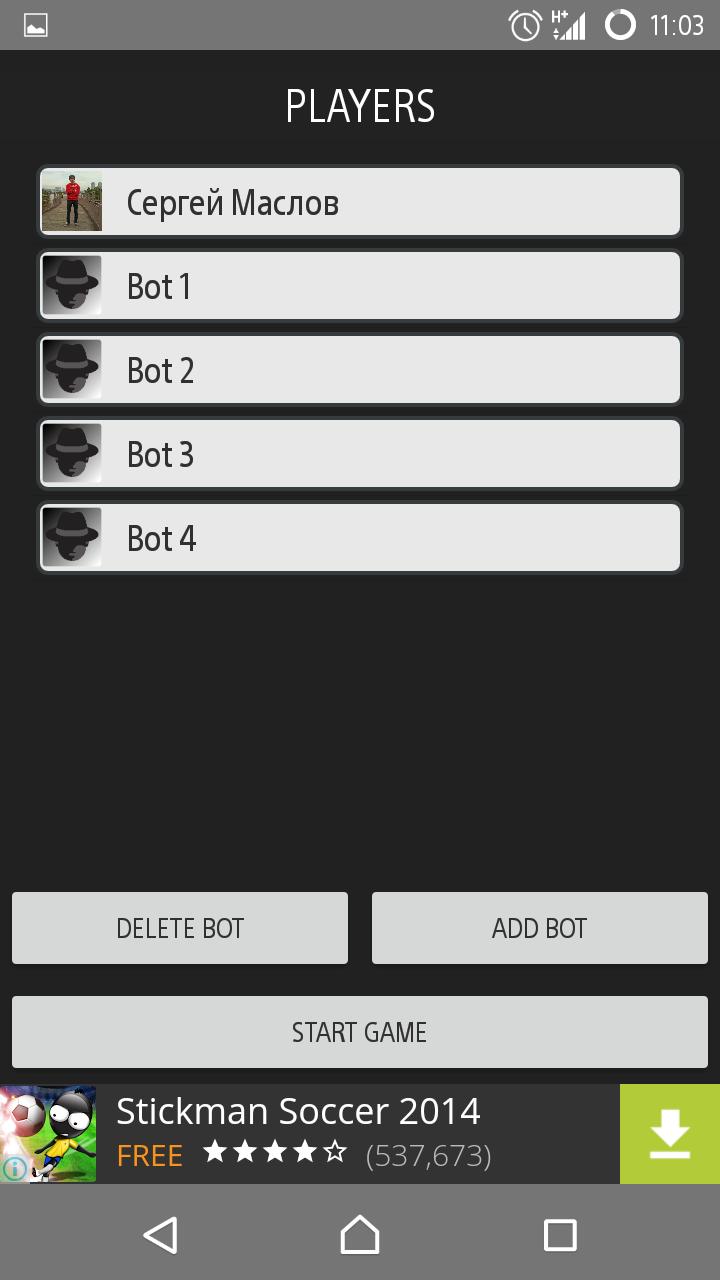The width and height of the screenshot is (720, 1280).
Task: Start the game
Action: pyautogui.click(x=360, y=1032)
